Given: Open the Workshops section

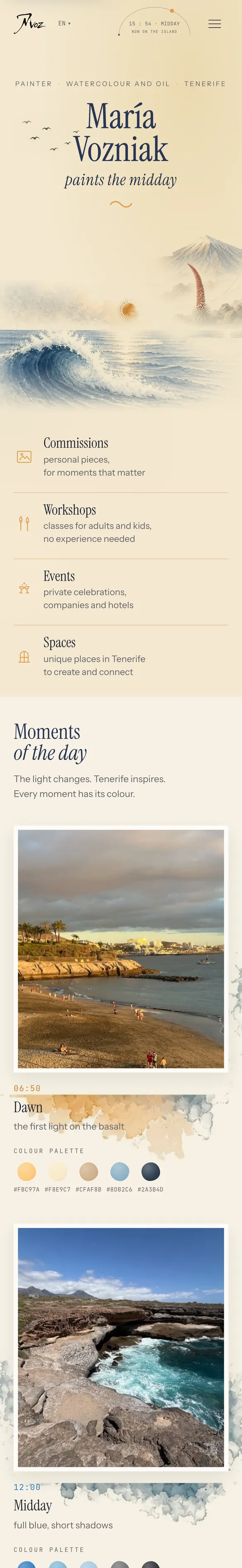Looking at the screenshot, I should click(x=121, y=523).
